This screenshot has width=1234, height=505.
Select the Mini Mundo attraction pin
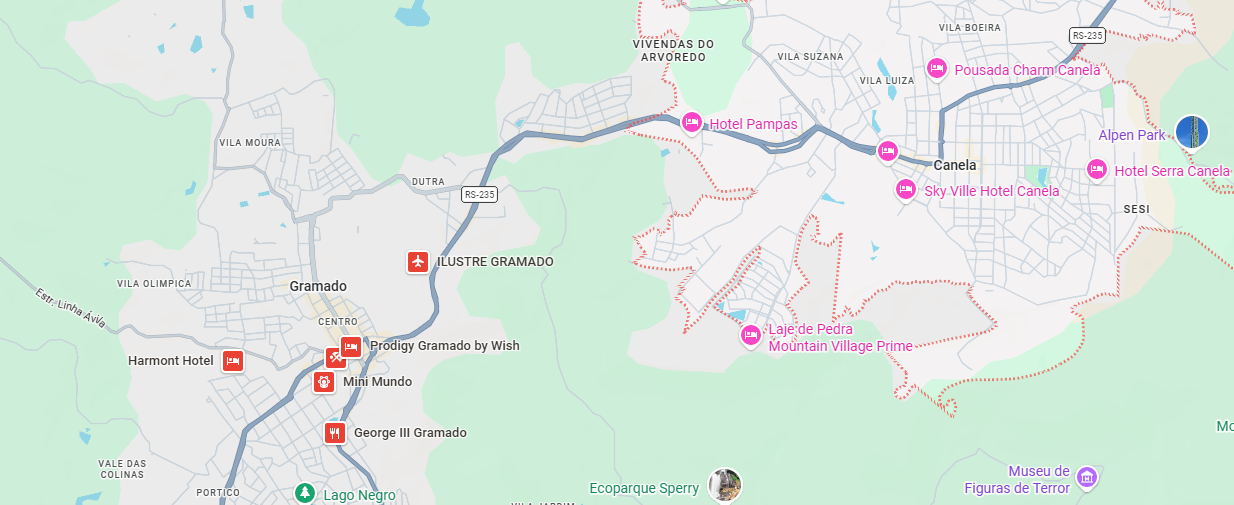point(323,381)
